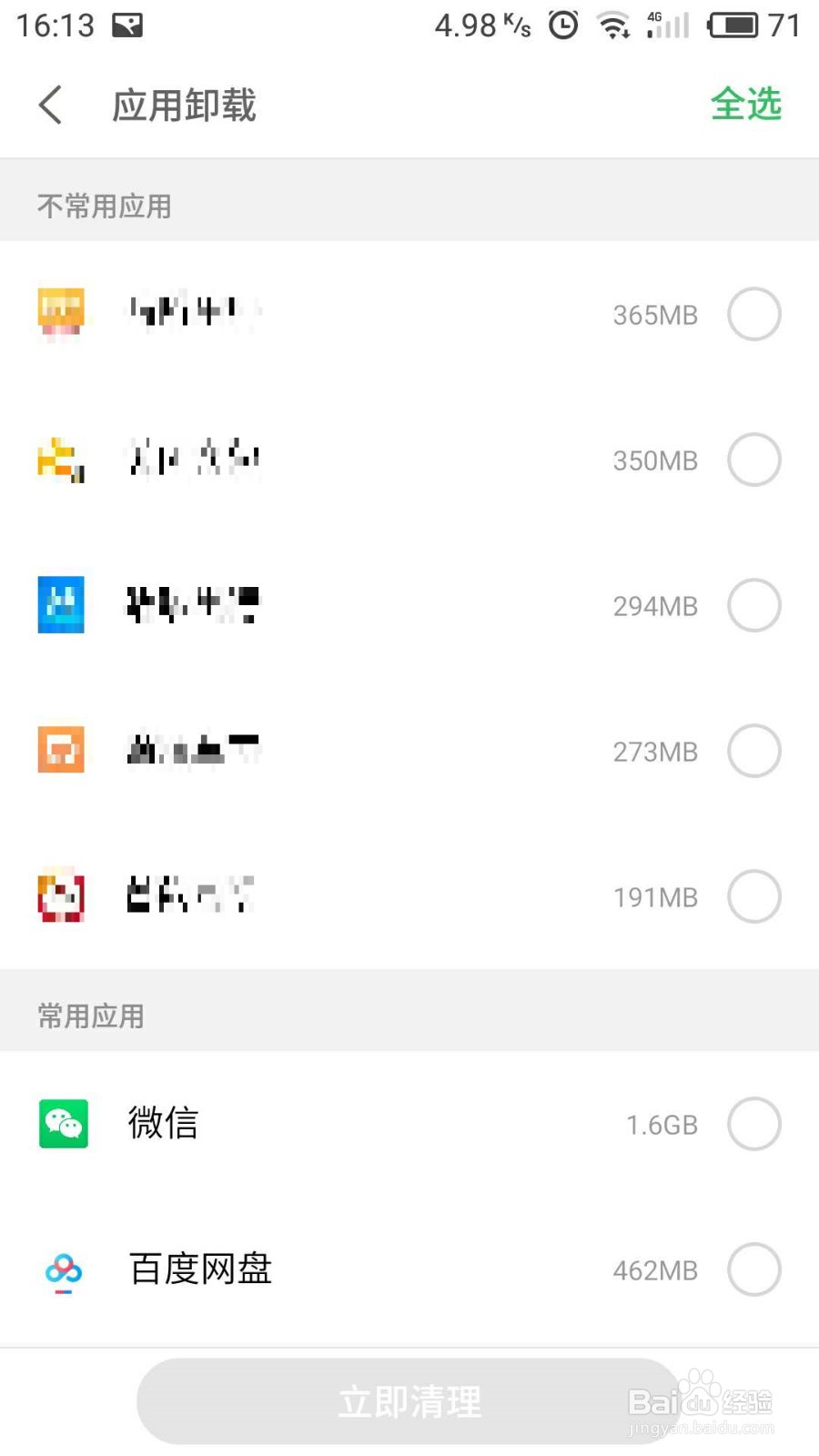Tick the circle for Baidu Netdisk 462MB
The width and height of the screenshot is (819, 1456).
[753, 1270]
